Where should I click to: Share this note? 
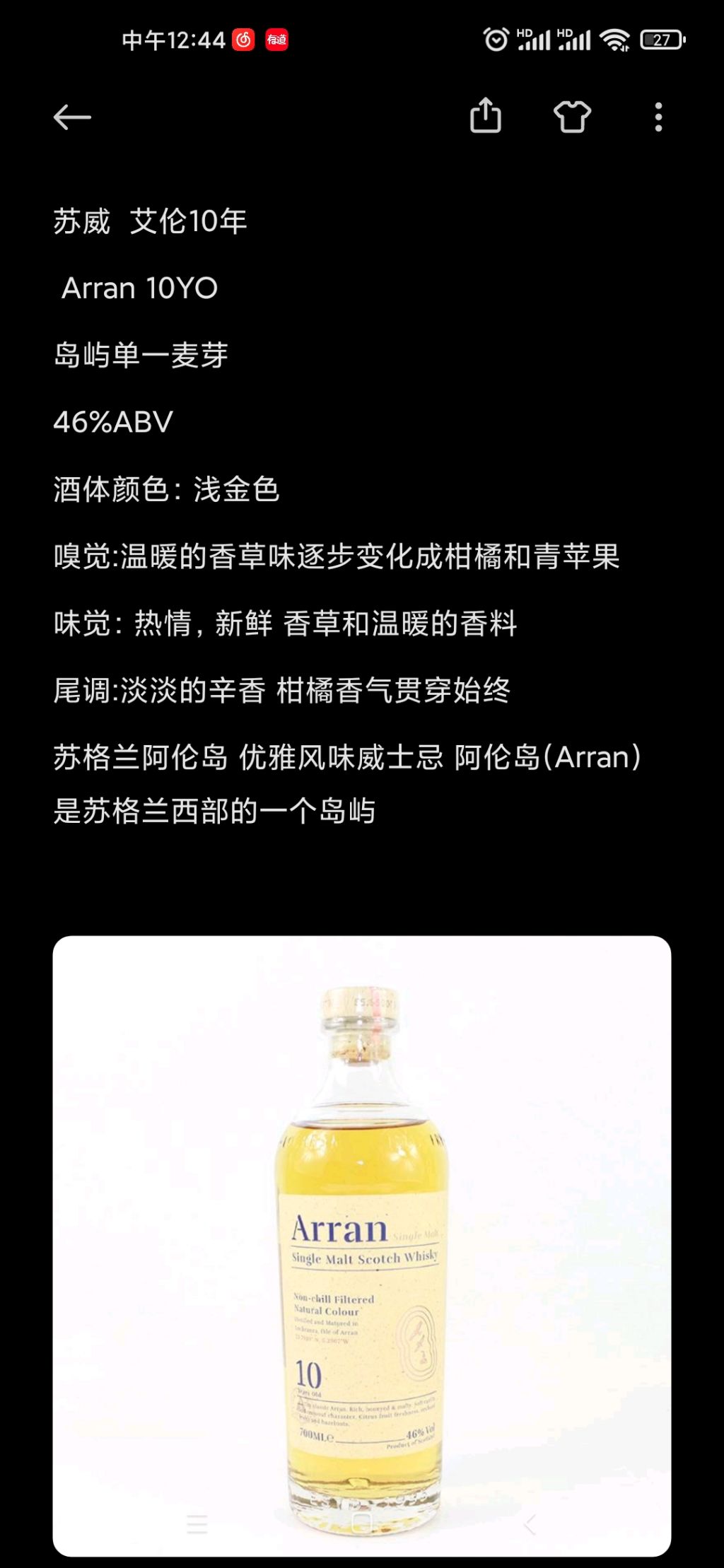coord(486,116)
